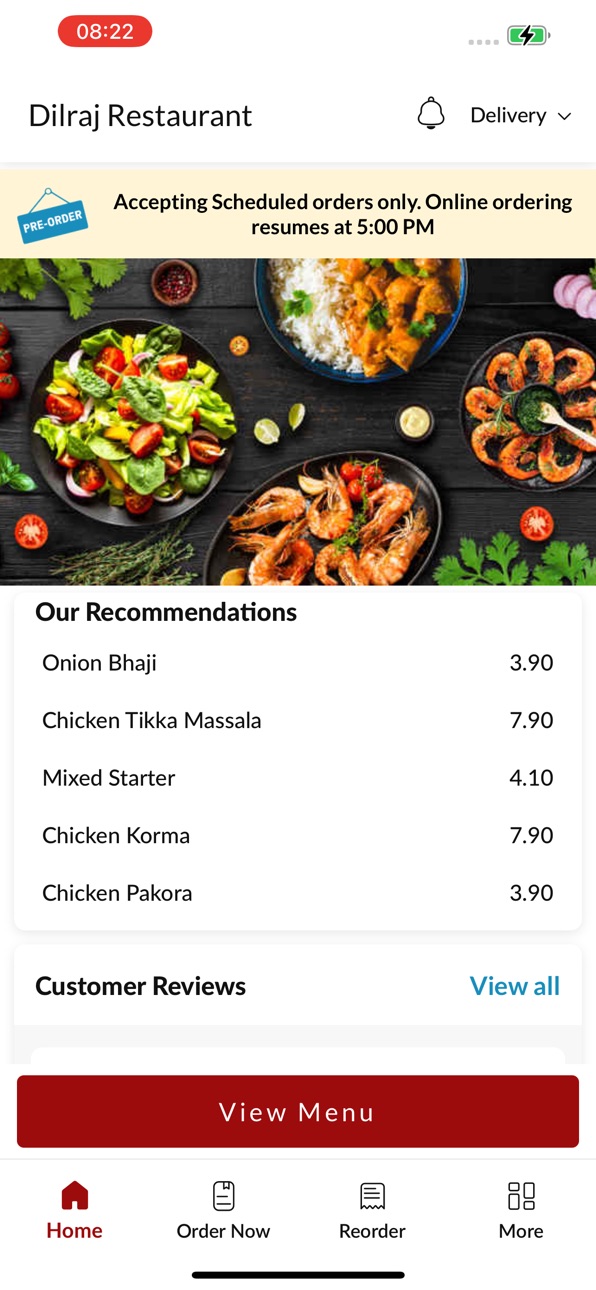Open Chicken Tikka Massala item
Viewport: 596px width, 1290px height.
pyautogui.click(x=298, y=720)
